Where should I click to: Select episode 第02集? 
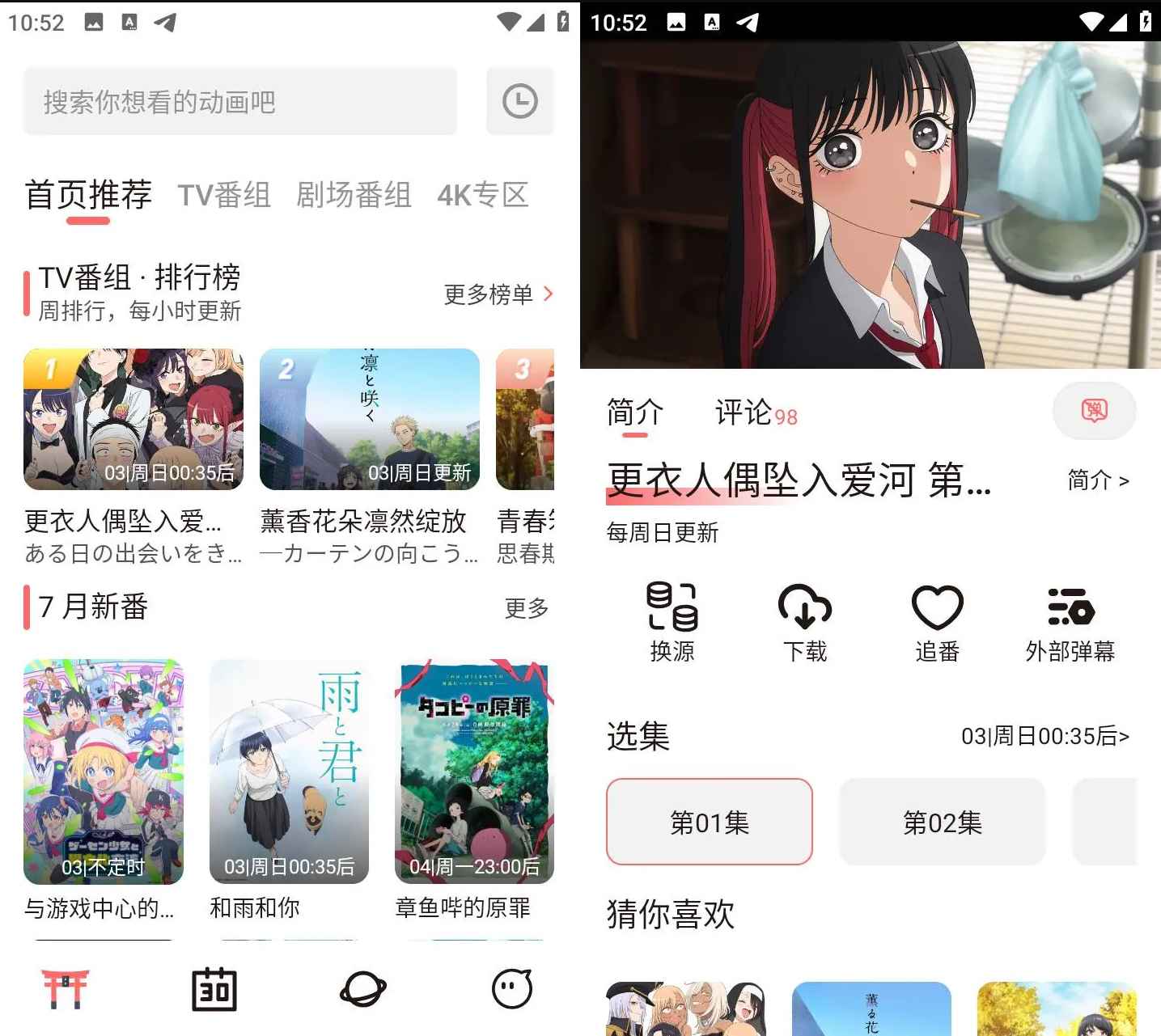(x=943, y=822)
